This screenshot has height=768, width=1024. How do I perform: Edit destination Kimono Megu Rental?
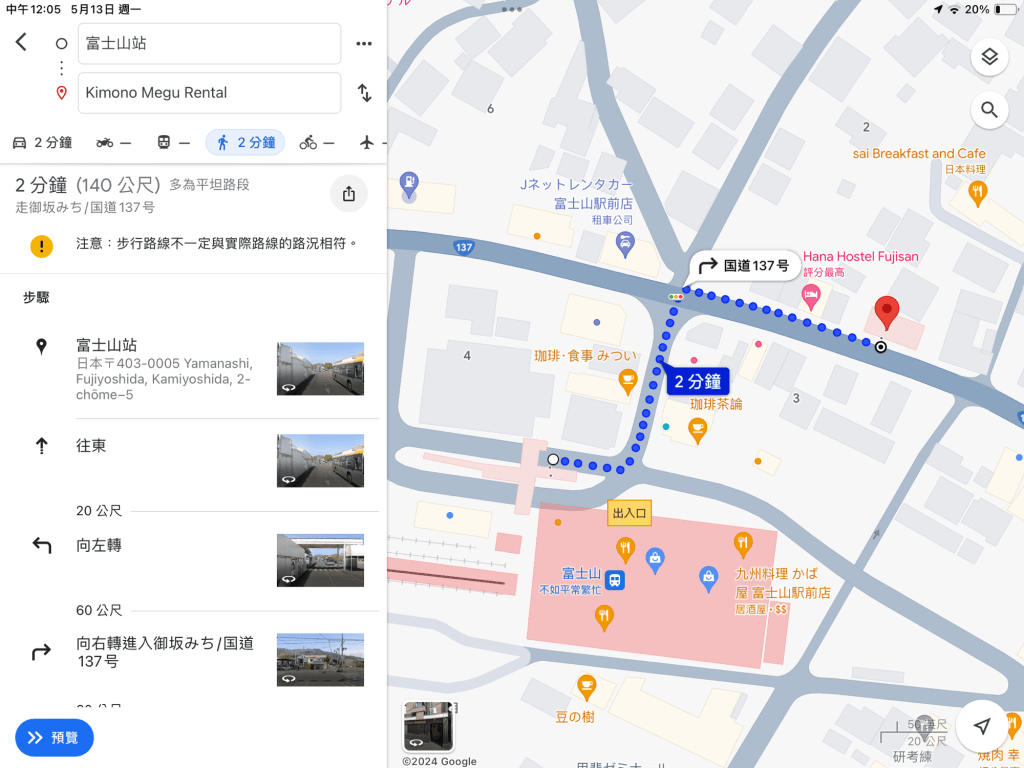coord(208,93)
